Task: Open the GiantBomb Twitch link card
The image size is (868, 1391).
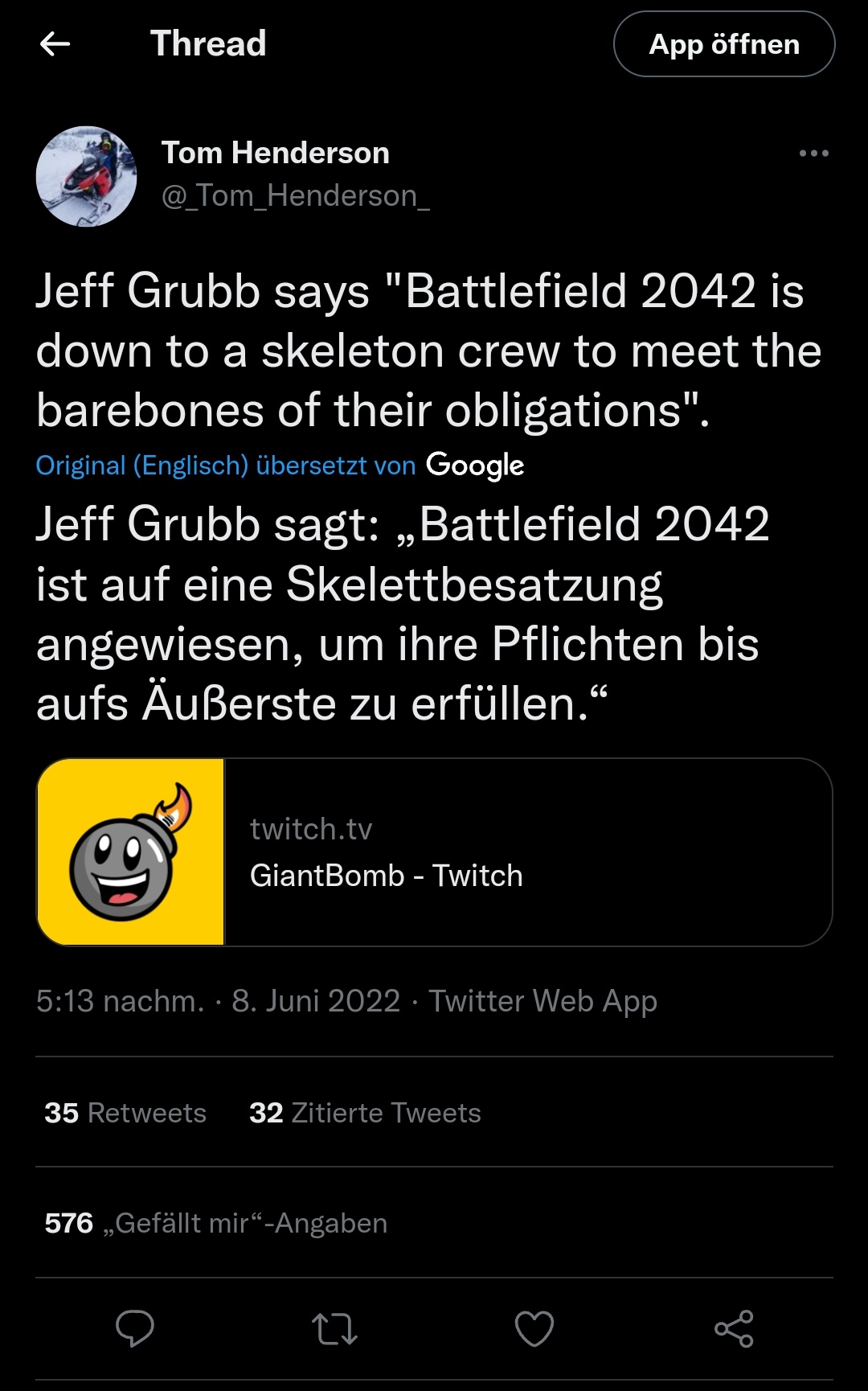Action: (434, 852)
